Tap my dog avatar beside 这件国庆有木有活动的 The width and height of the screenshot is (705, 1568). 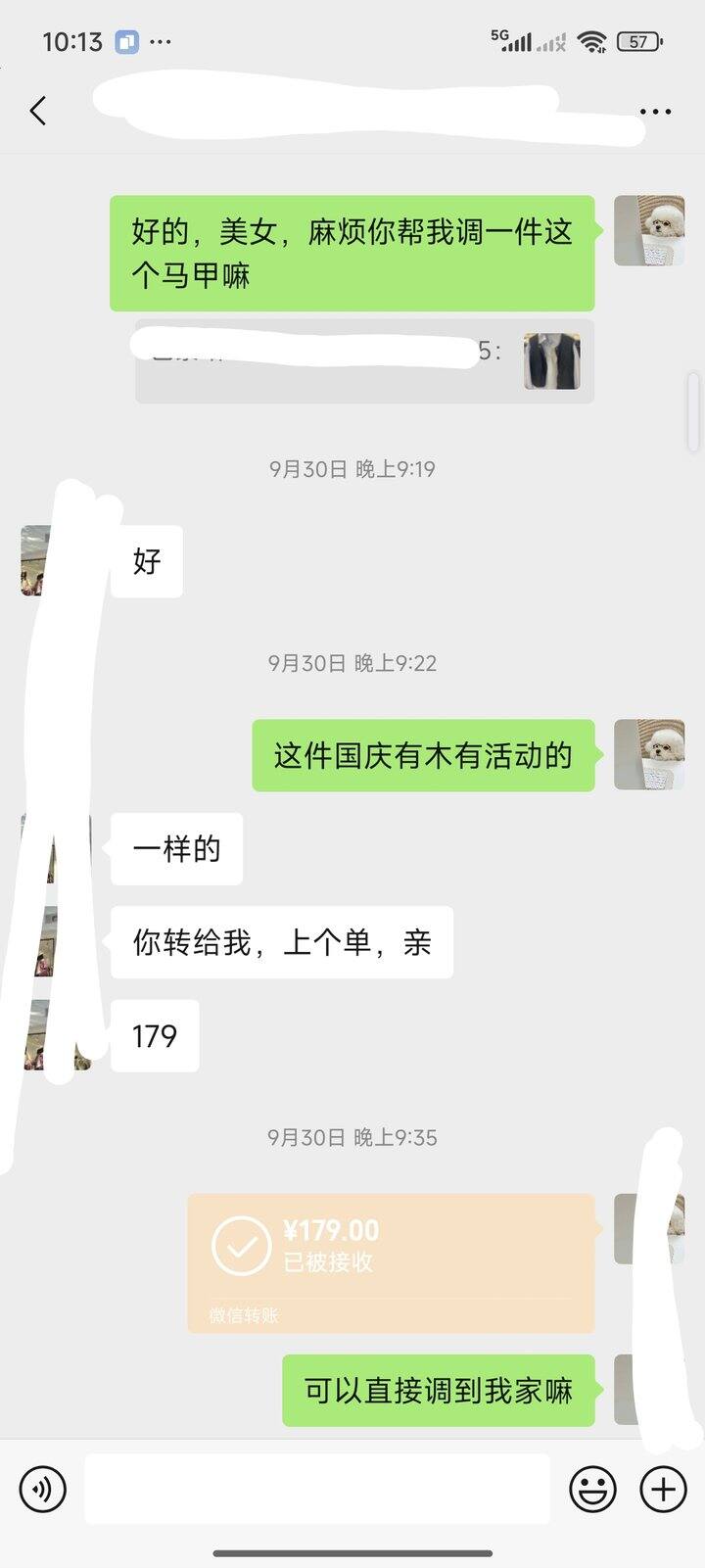coord(648,755)
